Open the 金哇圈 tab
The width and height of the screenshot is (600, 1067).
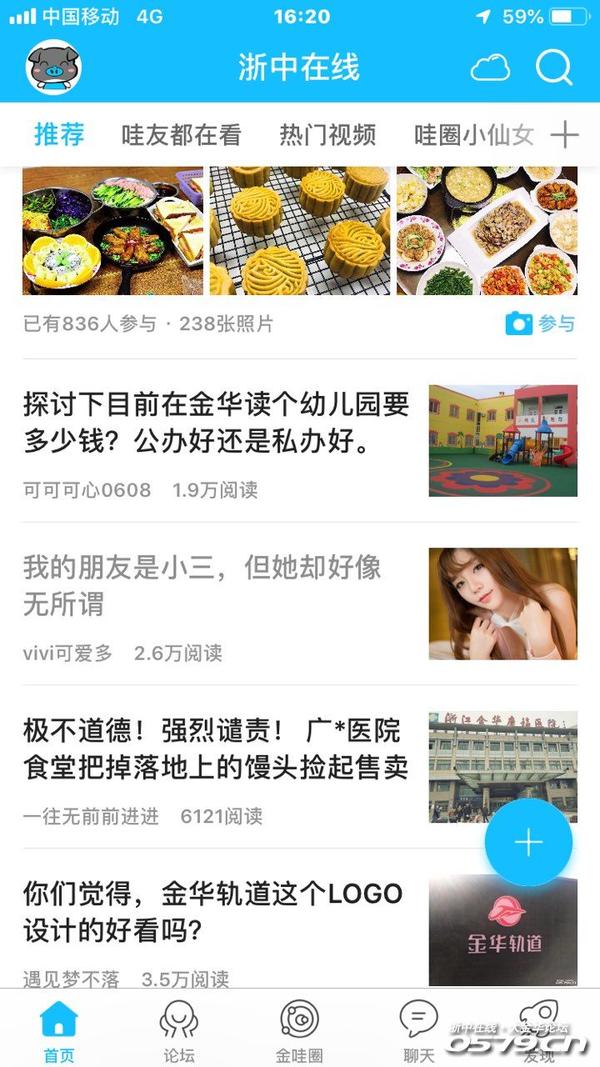coord(299,1031)
